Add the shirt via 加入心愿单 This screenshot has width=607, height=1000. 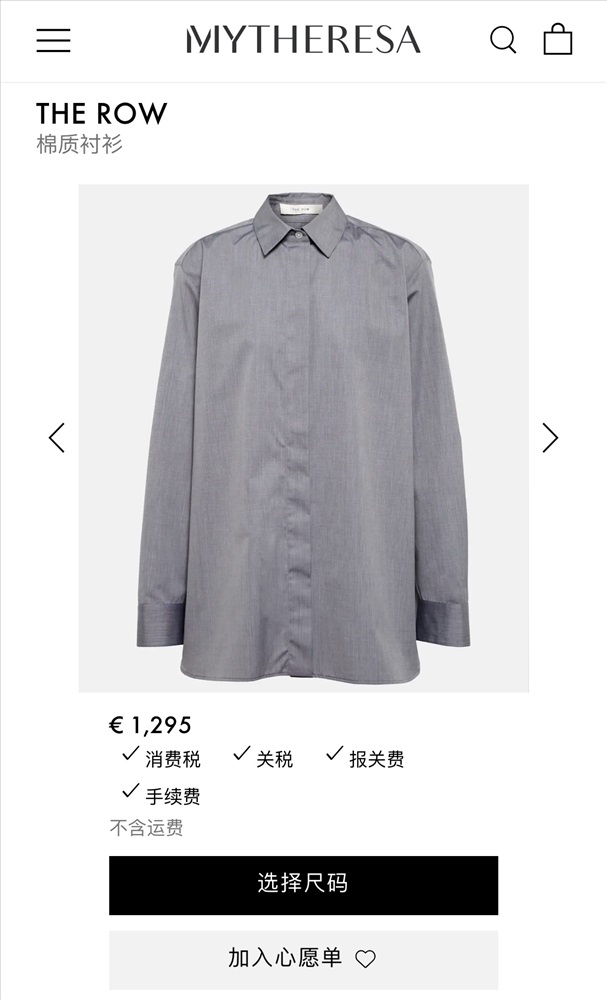pos(303,958)
